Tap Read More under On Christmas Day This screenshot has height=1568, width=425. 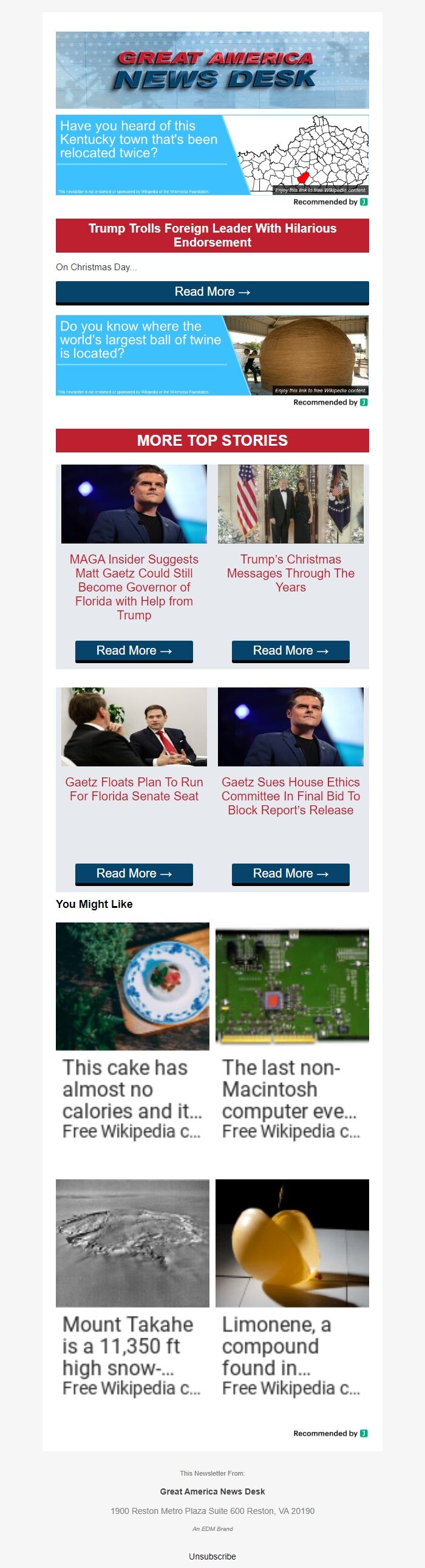pyautogui.click(x=212, y=292)
